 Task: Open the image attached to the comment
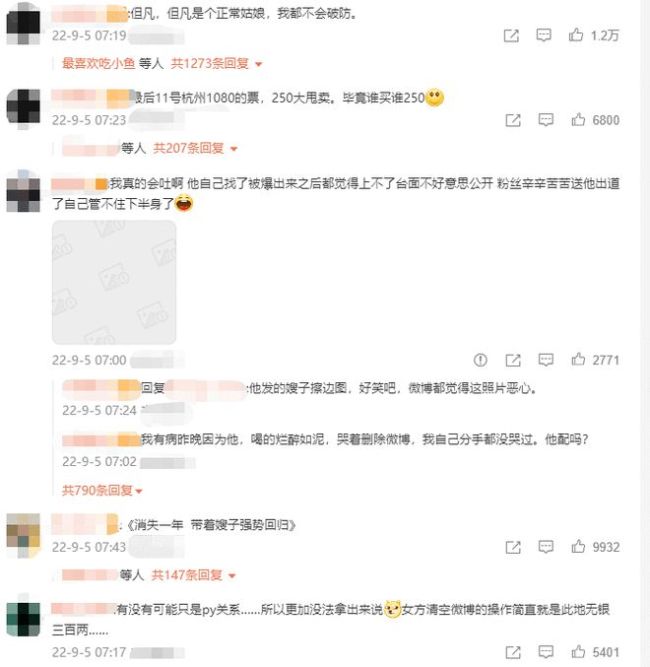tap(114, 282)
